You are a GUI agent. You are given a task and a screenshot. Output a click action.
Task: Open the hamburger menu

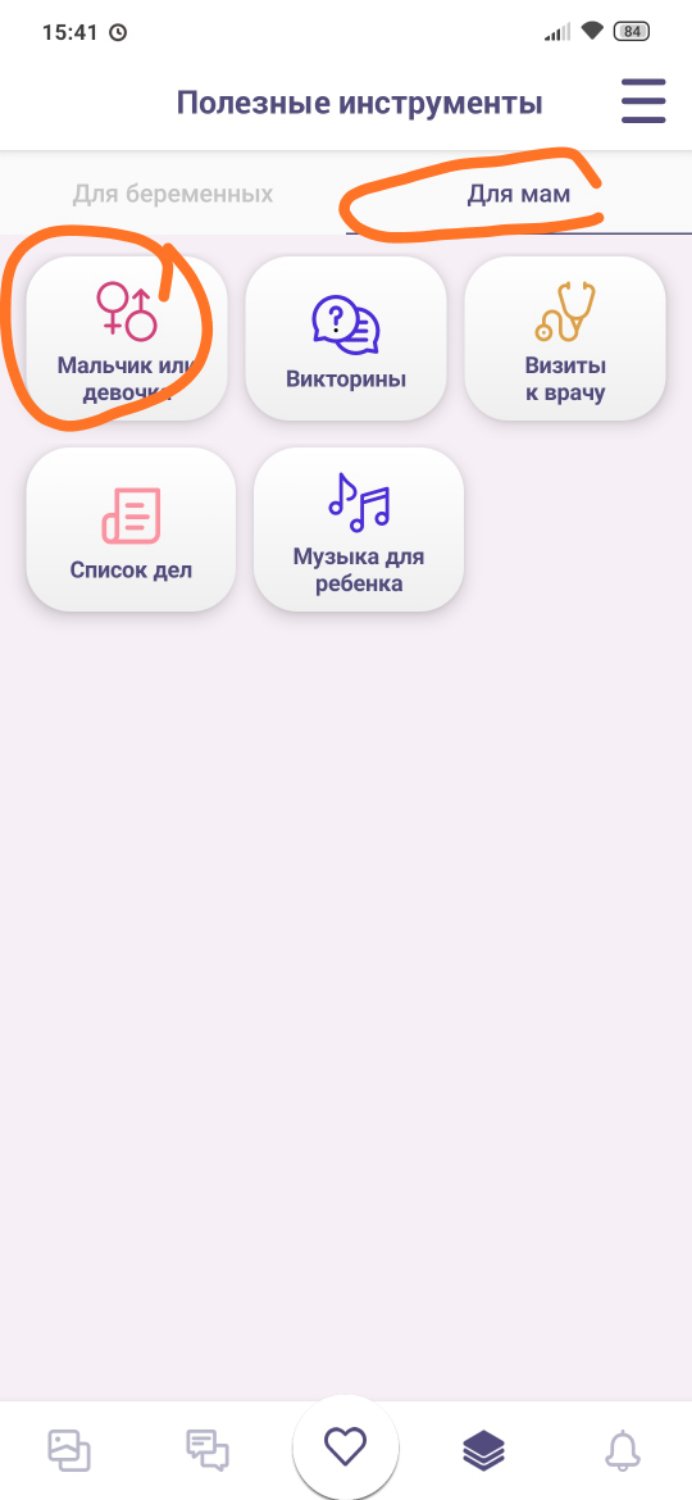coord(643,102)
